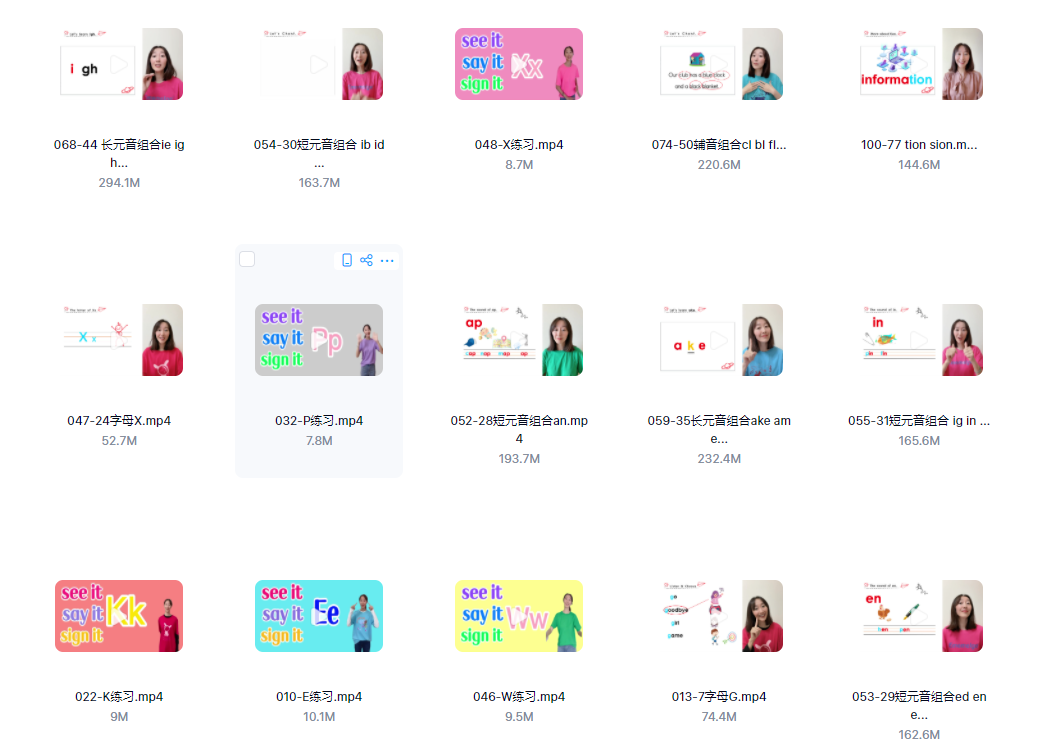Share the 032-P练习.mp4 file
This screenshot has height=754, width=1048.
[366, 260]
